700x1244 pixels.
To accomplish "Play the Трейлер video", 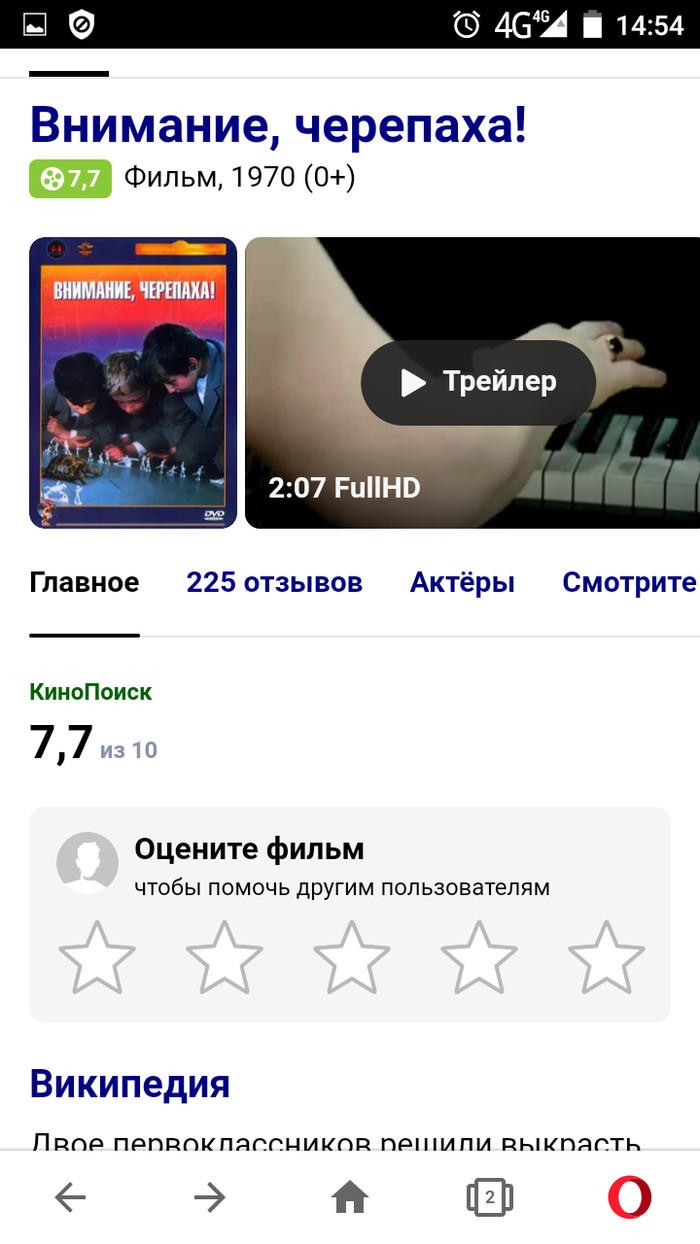I will click(478, 382).
